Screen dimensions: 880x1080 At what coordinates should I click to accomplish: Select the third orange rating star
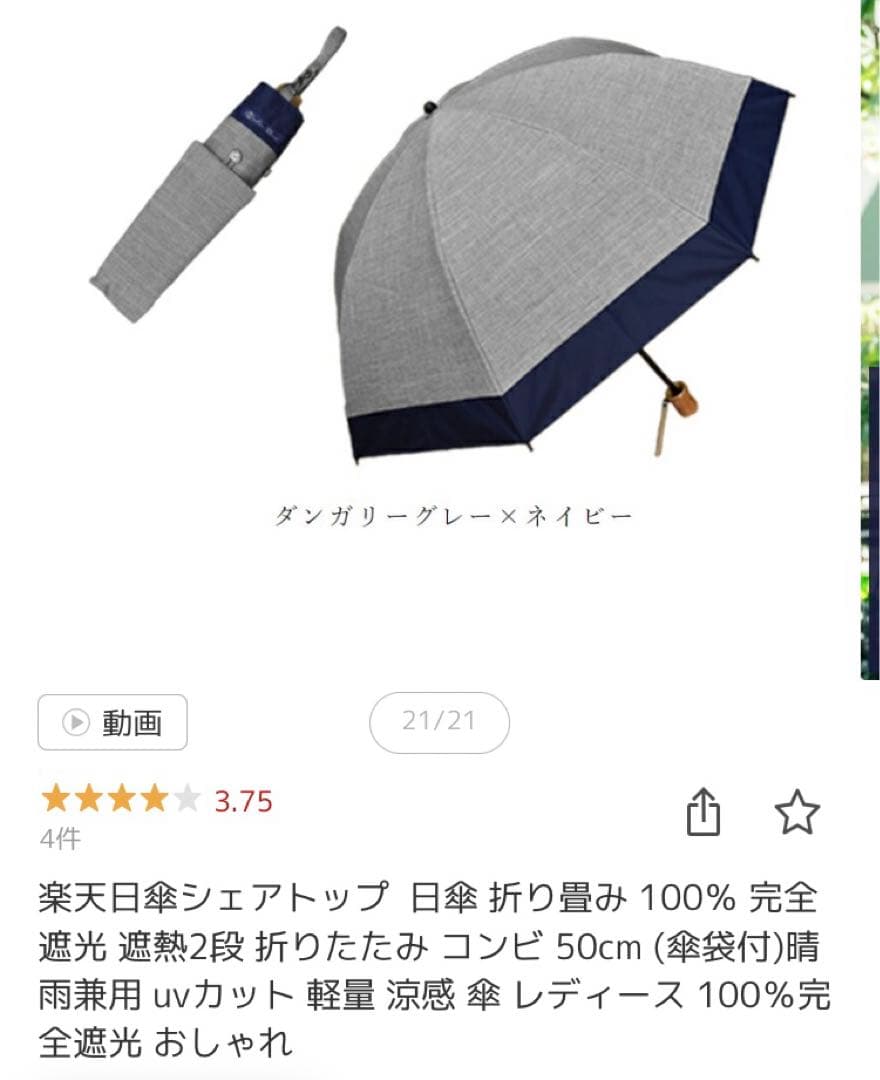120,795
